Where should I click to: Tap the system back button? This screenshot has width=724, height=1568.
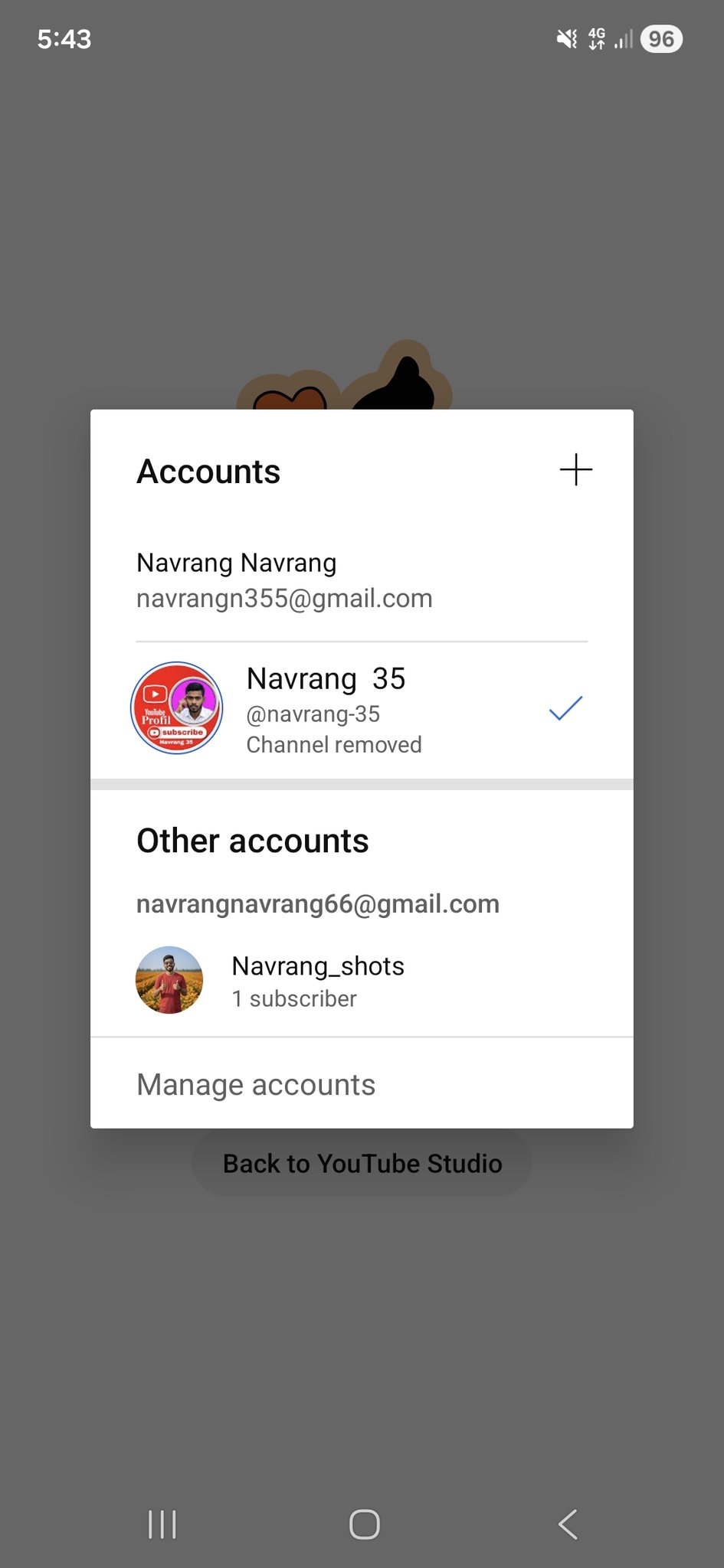(568, 1524)
